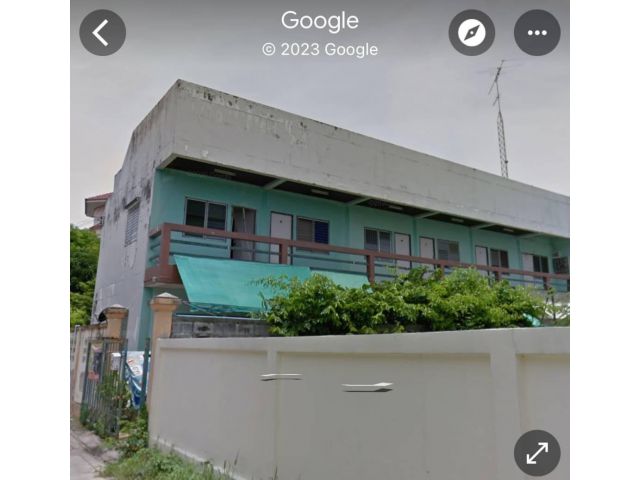Tap the compass icon
Image resolution: width=640 pixels, height=480 pixels.
point(471,33)
